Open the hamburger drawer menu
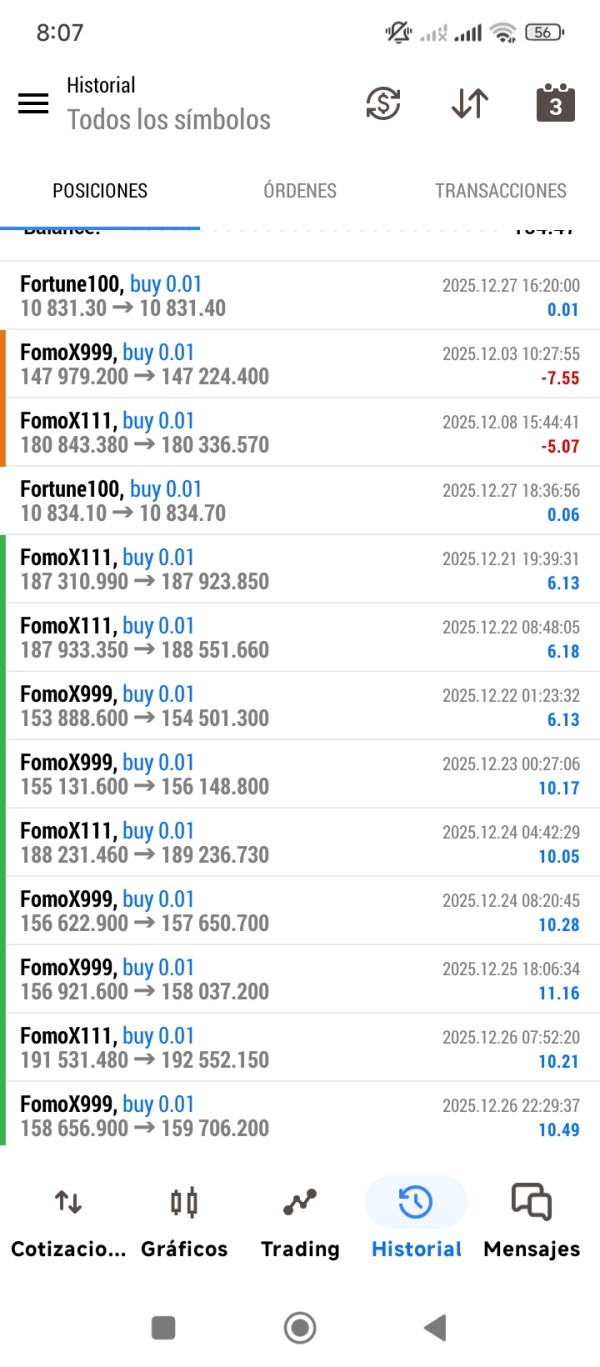This screenshot has height=1367, width=600. pyautogui.click(x=33, y=103)
